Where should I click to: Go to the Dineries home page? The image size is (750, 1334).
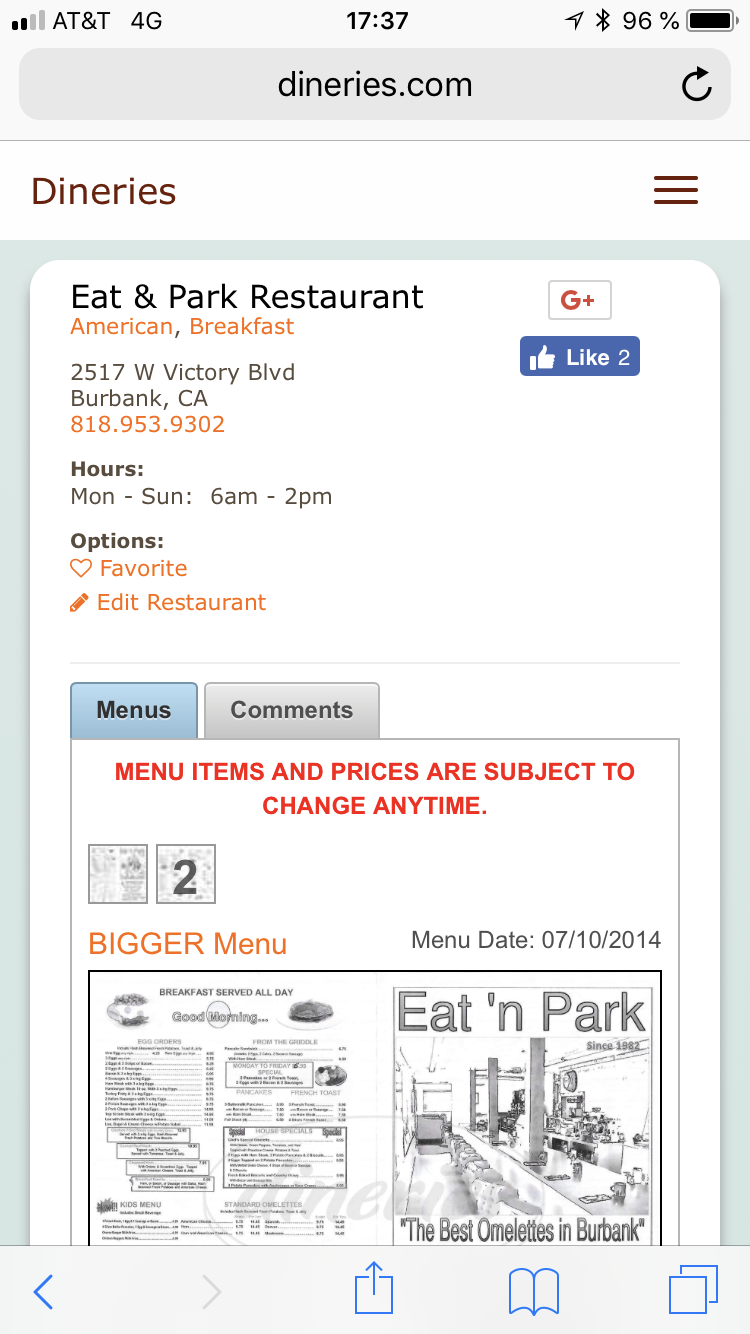[104, 191]
